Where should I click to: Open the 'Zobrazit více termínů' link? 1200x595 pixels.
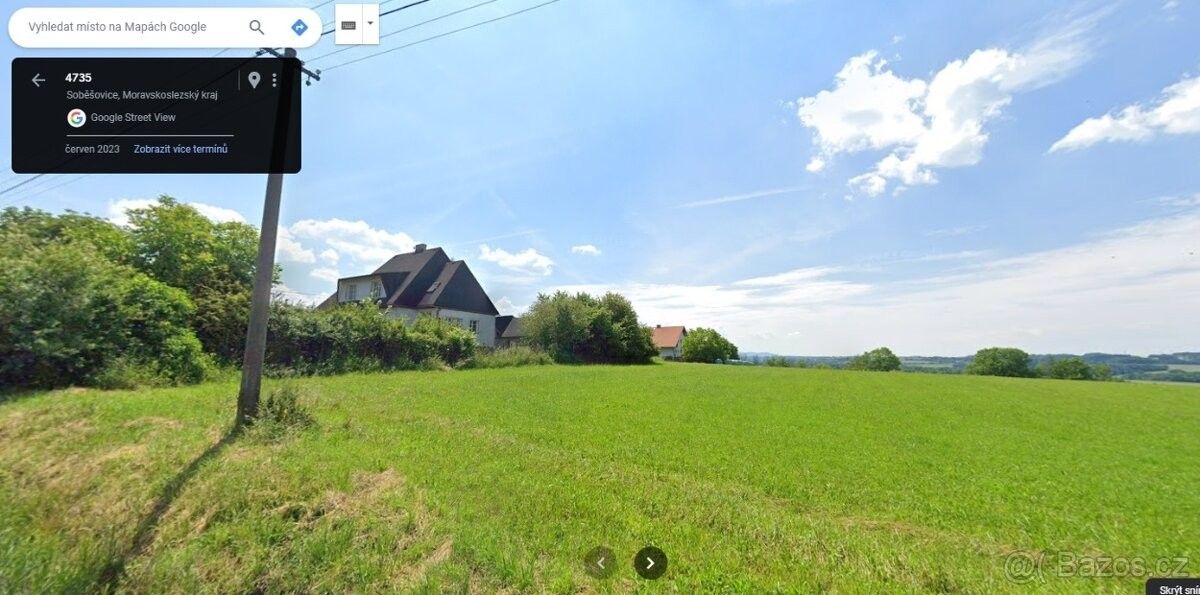point(181,149)
